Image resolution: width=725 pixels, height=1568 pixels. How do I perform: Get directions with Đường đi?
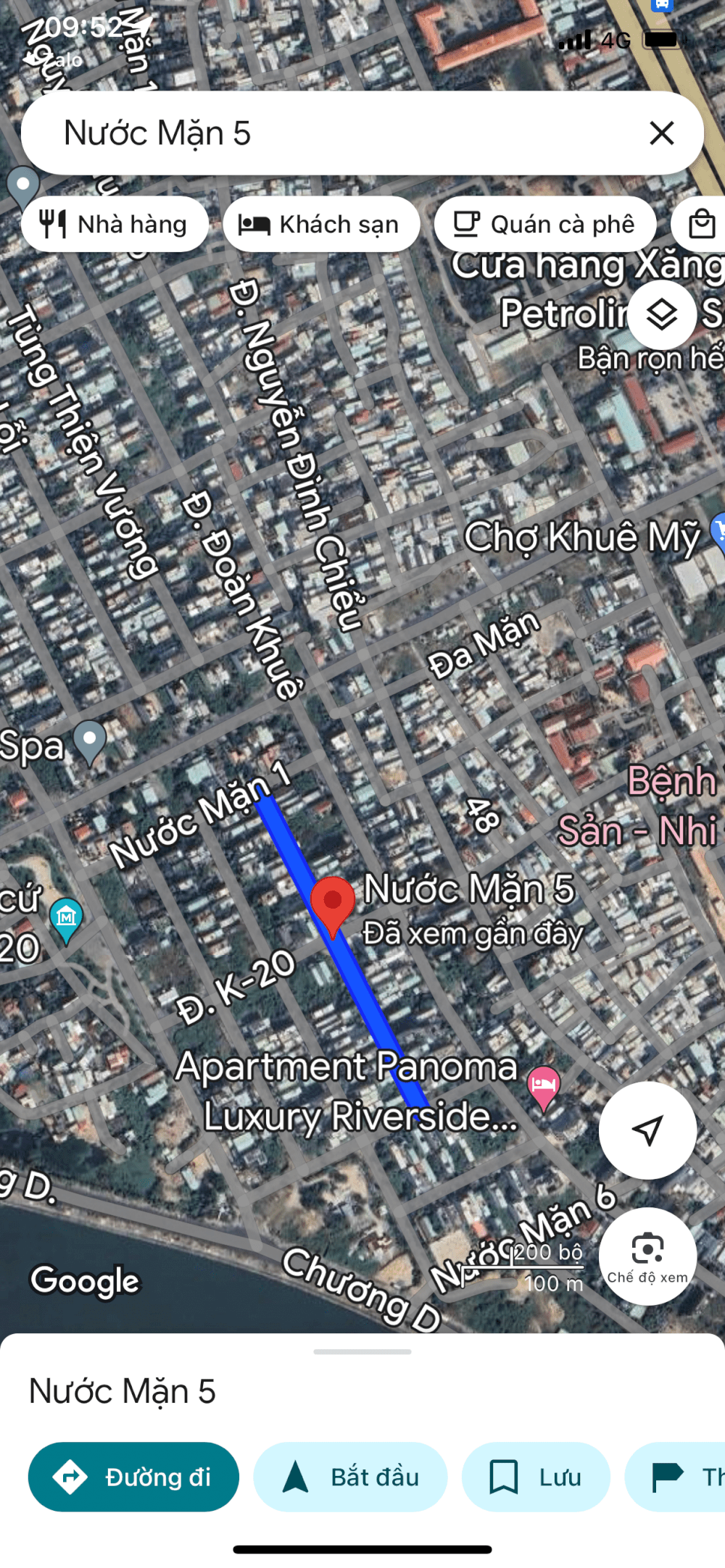[133, 1477]
